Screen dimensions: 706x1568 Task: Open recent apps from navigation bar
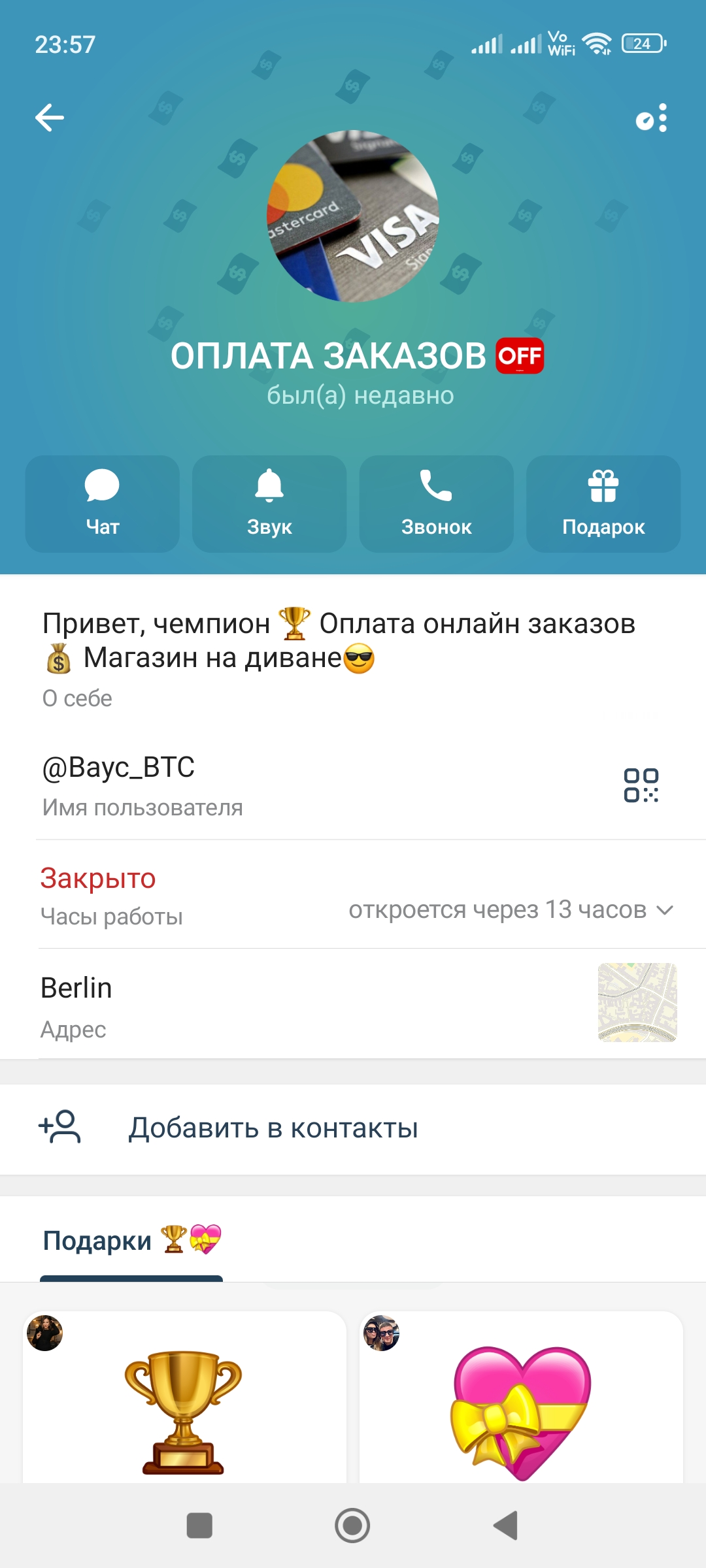pyautogui.click(x=199, y=1526)
